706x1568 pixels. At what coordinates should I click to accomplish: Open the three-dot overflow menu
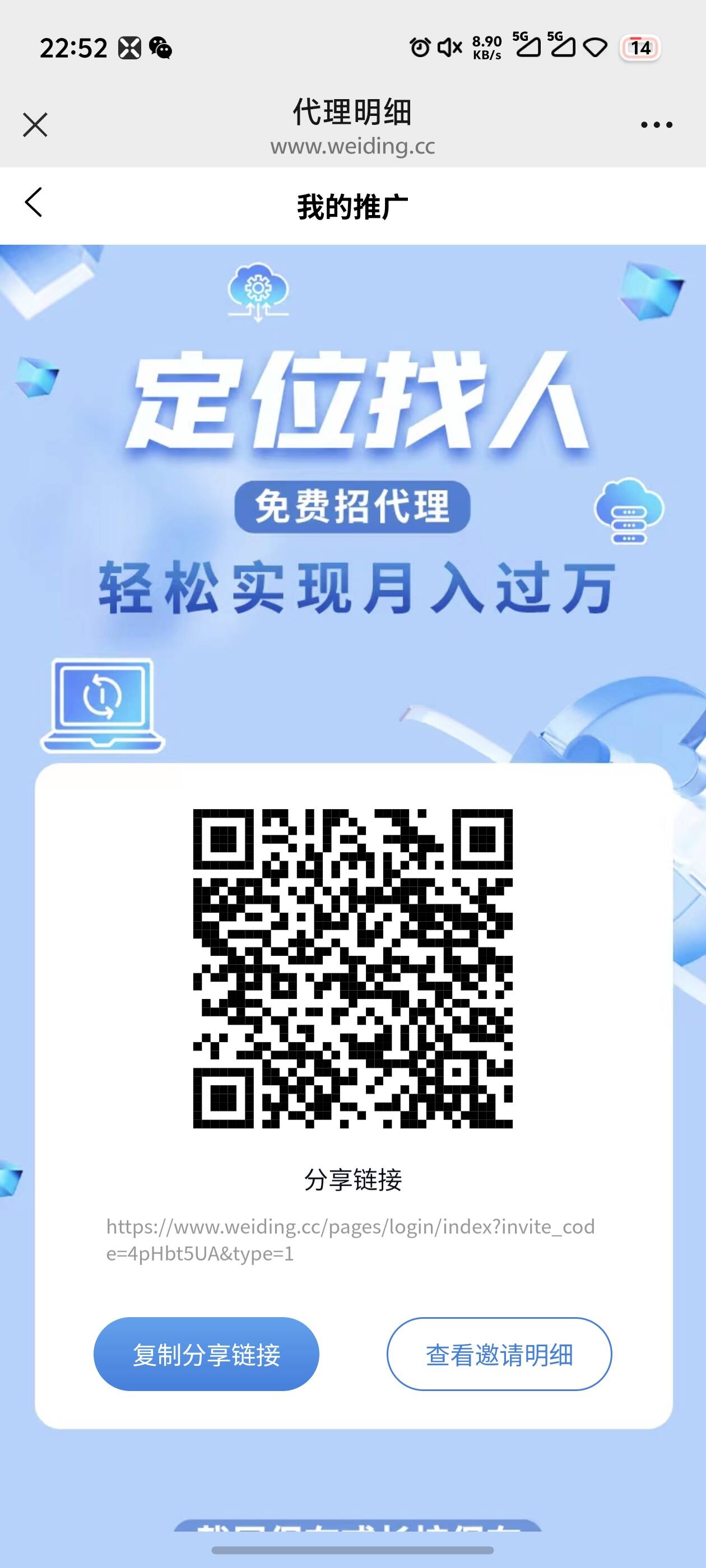point(656,125)
